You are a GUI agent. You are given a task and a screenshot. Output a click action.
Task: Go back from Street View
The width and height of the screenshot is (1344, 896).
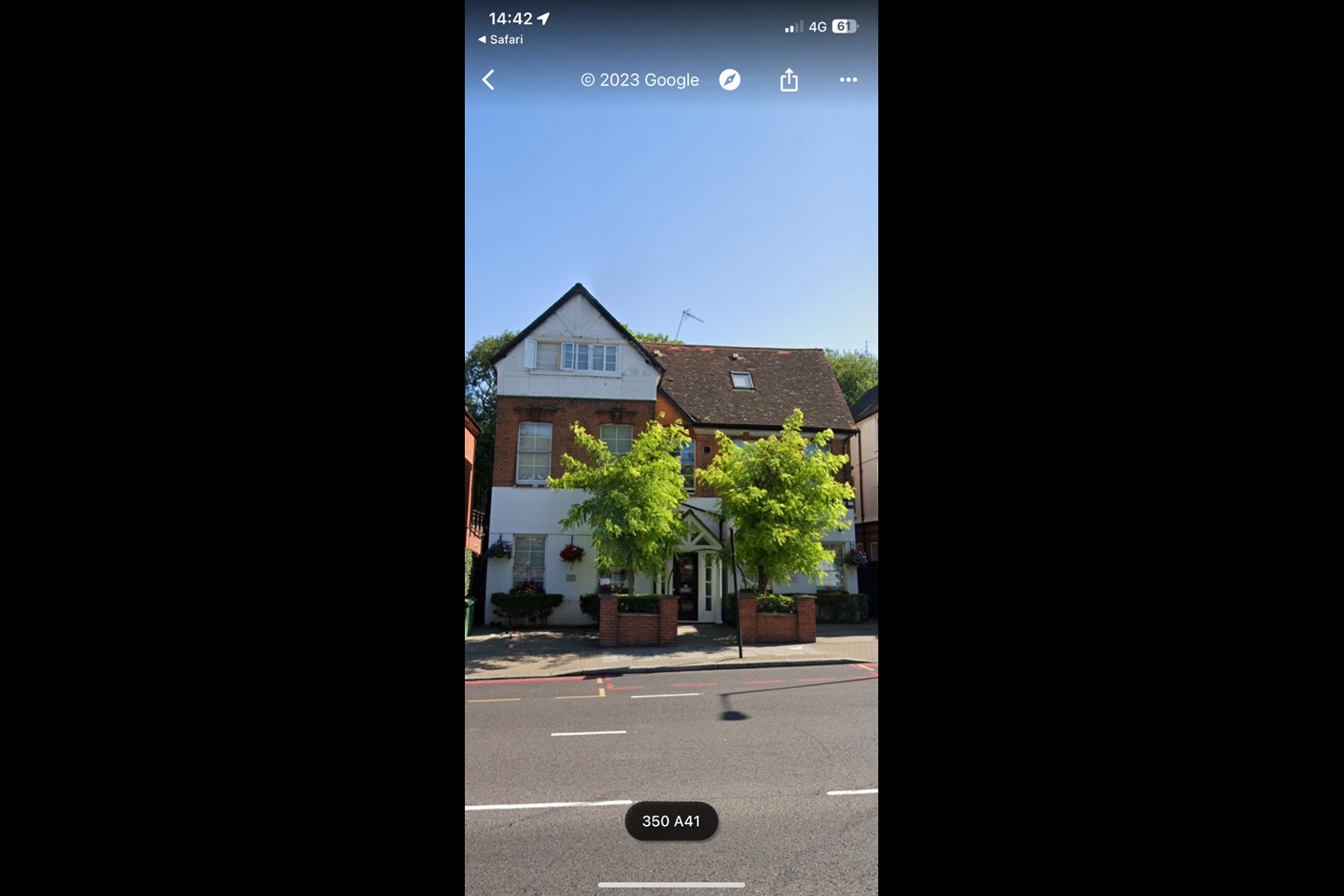pyautogui.click(x=488, y=80)
